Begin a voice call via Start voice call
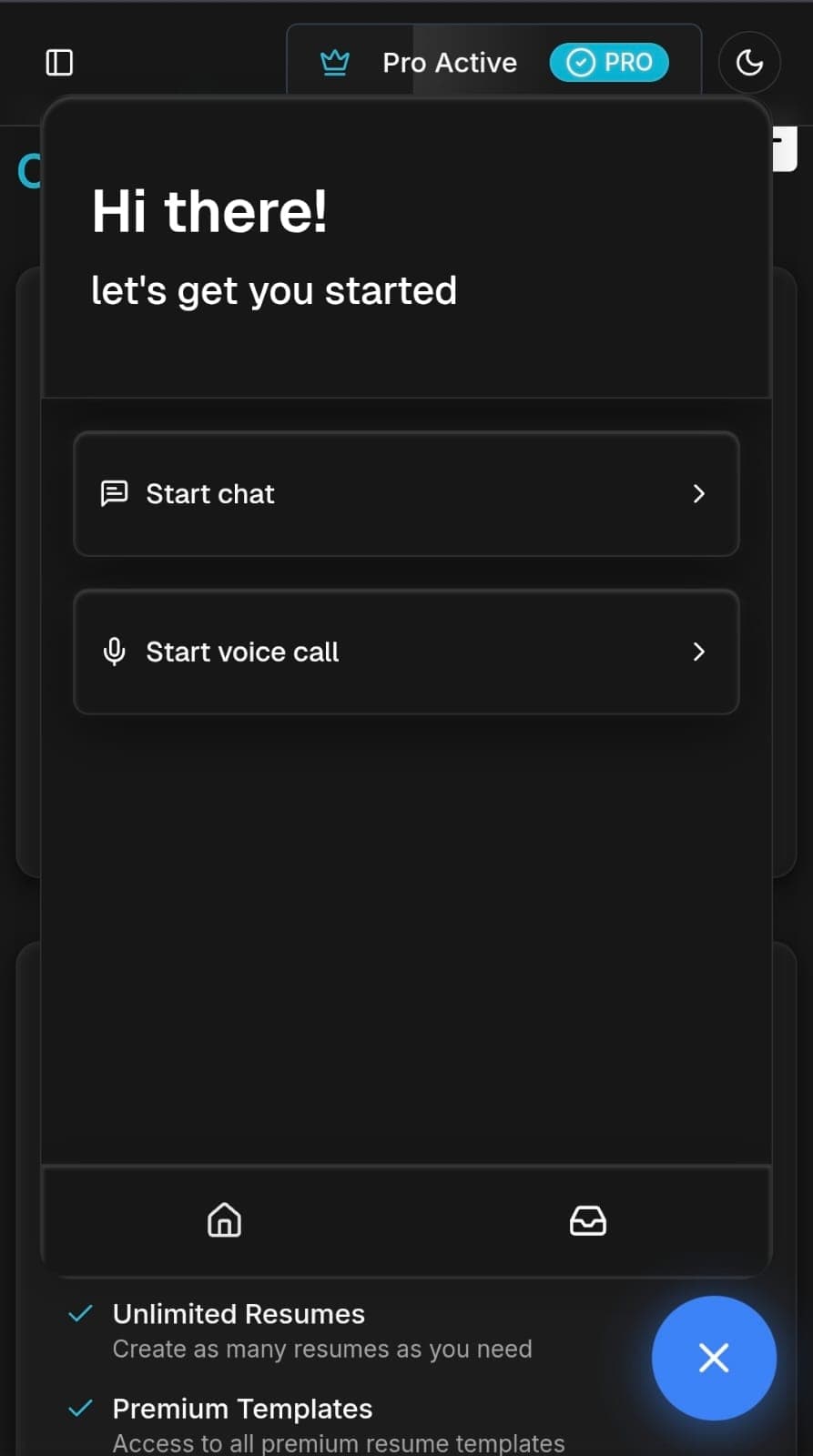The image size is (813, 1456). 406,652
